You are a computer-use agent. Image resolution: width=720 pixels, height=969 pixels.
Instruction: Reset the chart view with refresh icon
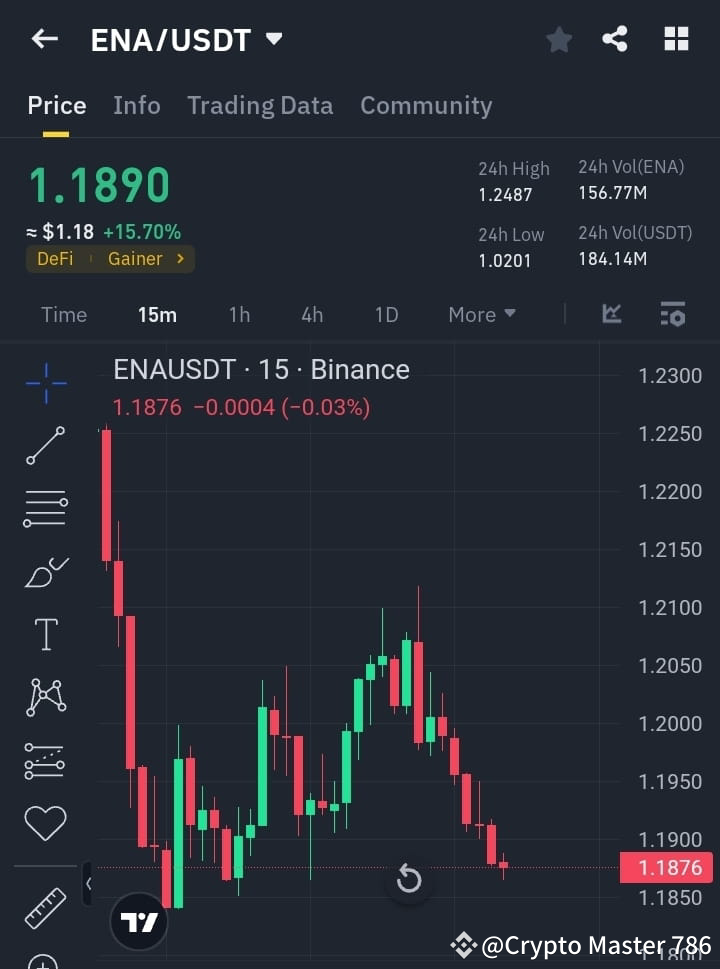click(x=408, y=878)
